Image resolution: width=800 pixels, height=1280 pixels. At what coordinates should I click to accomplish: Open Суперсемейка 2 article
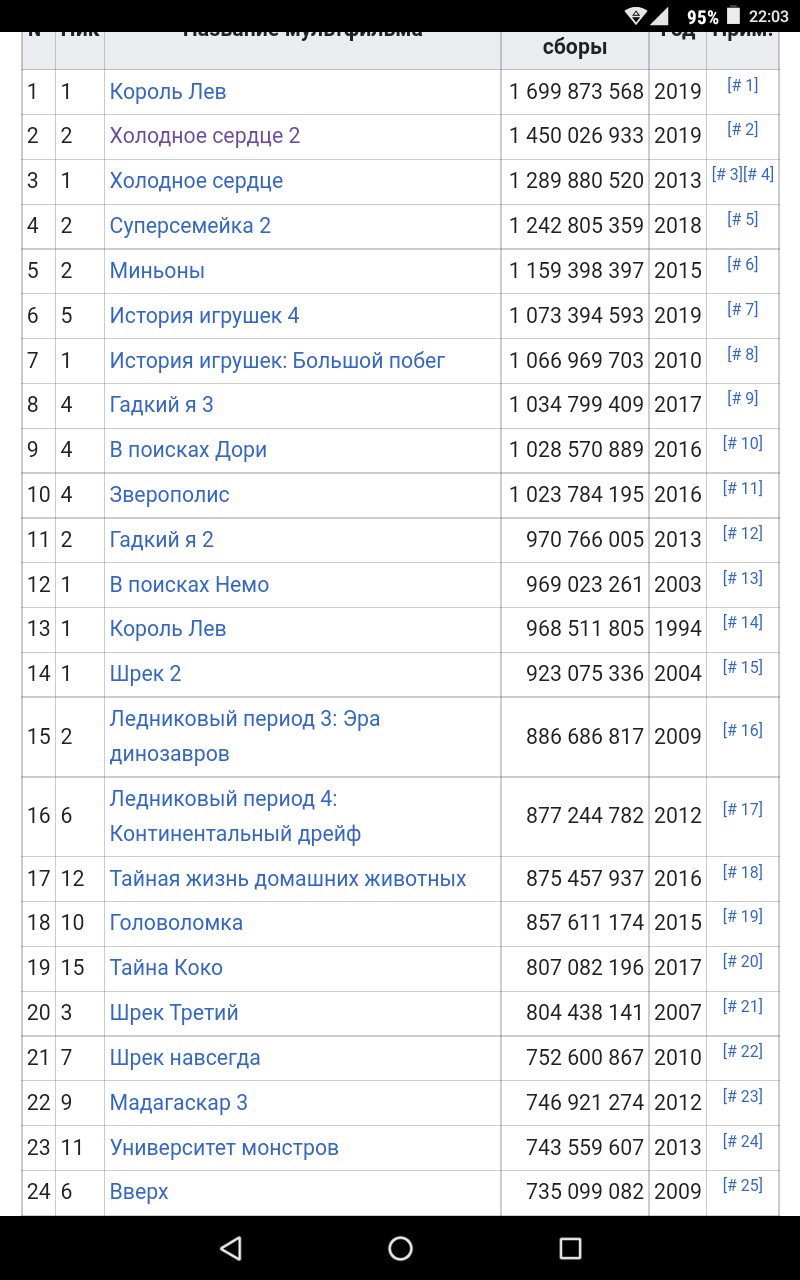190,226
